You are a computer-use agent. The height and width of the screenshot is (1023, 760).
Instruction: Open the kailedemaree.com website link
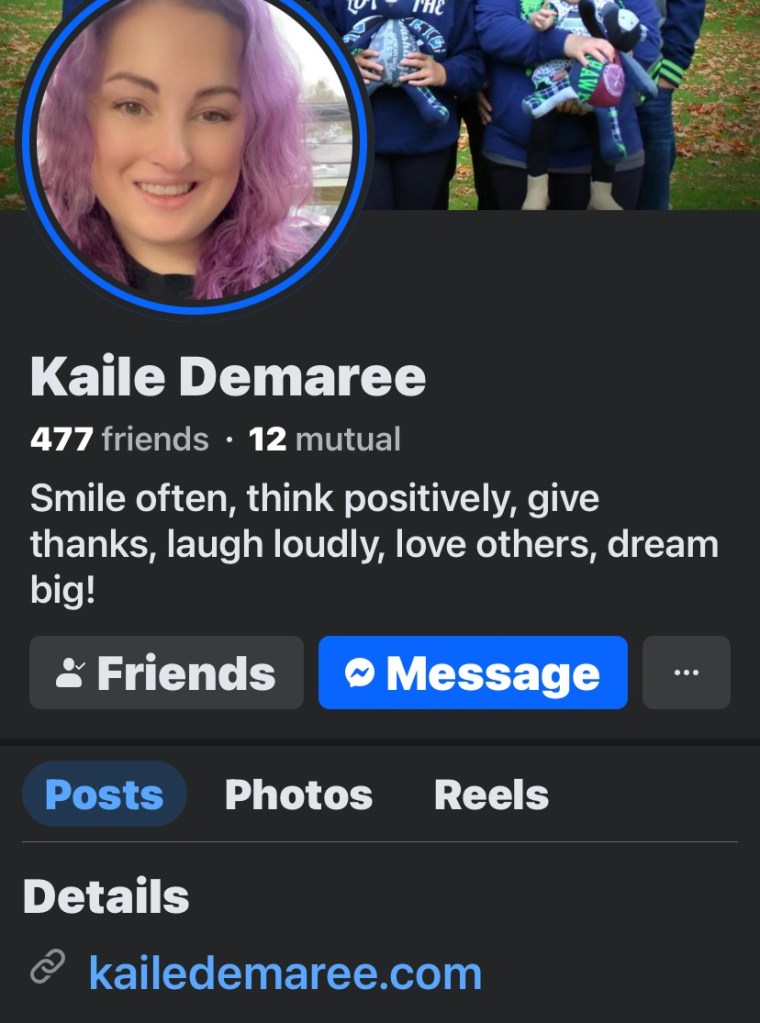[x=285, y=972]
